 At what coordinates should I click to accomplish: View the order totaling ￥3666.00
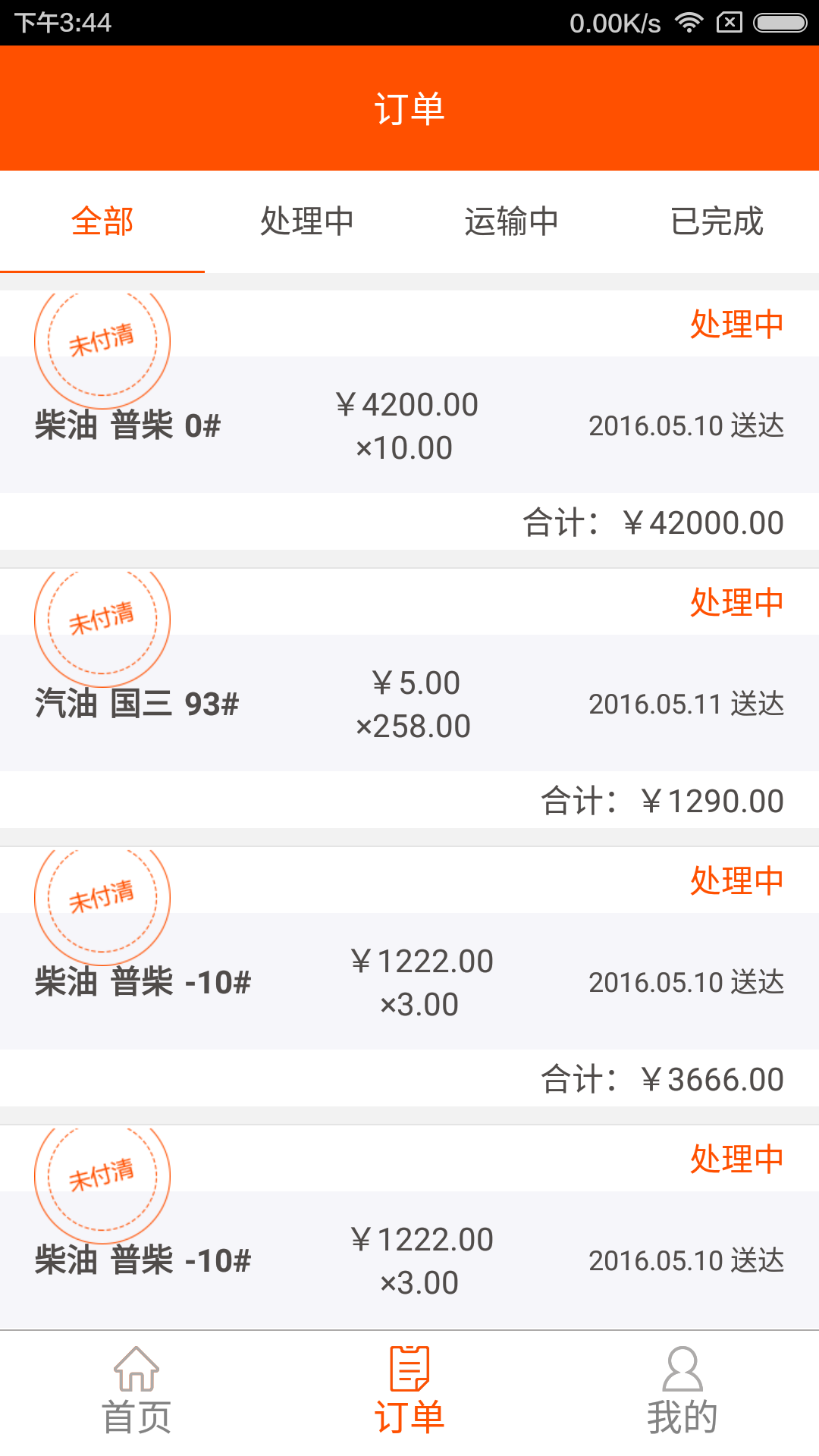click(x=409, y=982)
